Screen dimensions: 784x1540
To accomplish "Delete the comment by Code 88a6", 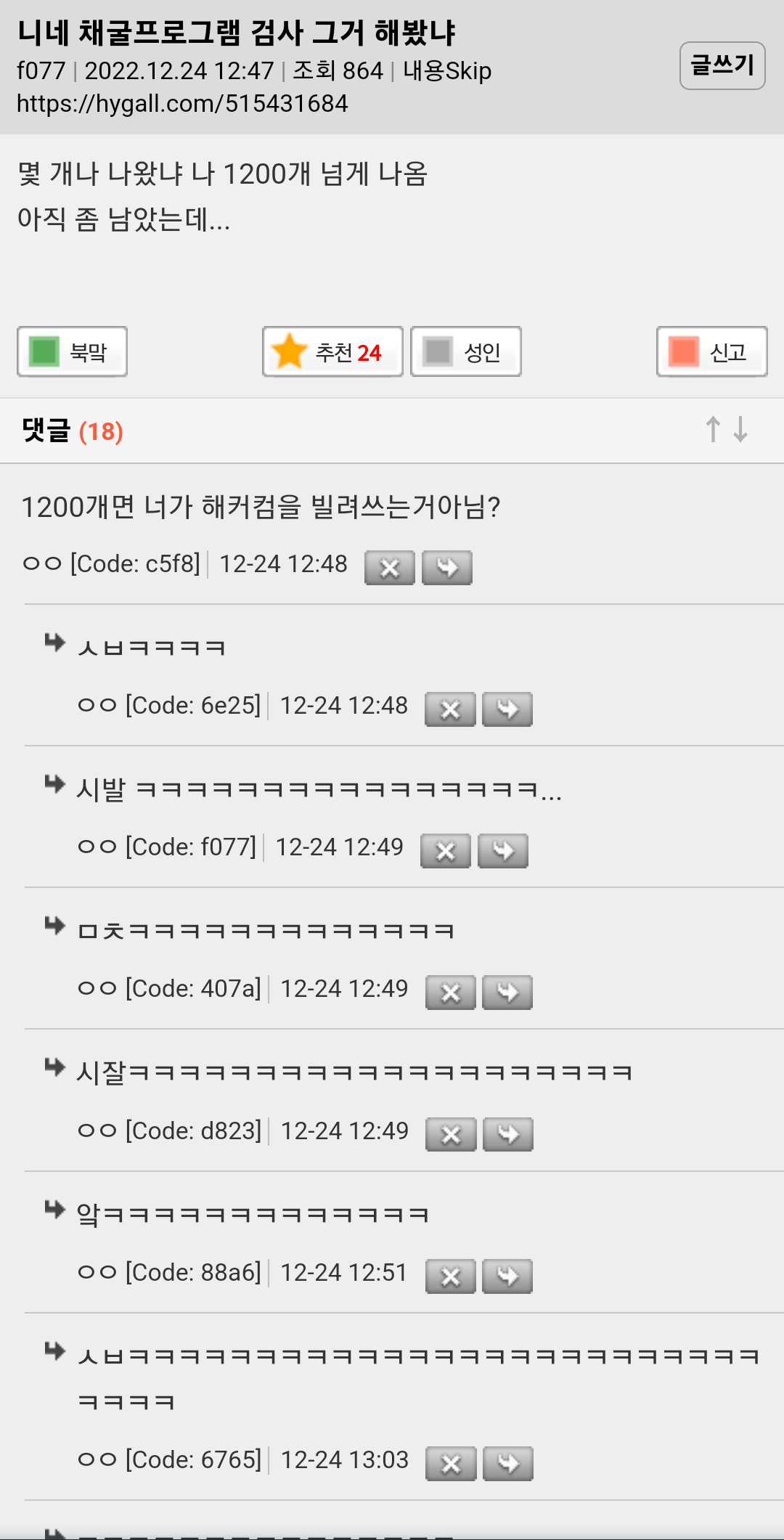I will (x=450, y=1276).
